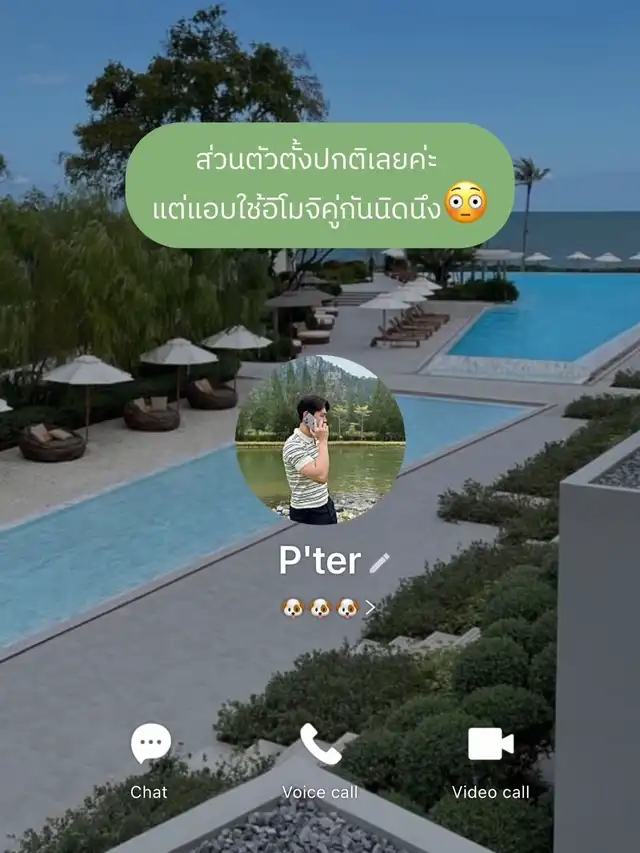640x853 pixels.
Task: Expand the dog emoji status message
Action: 370,607
